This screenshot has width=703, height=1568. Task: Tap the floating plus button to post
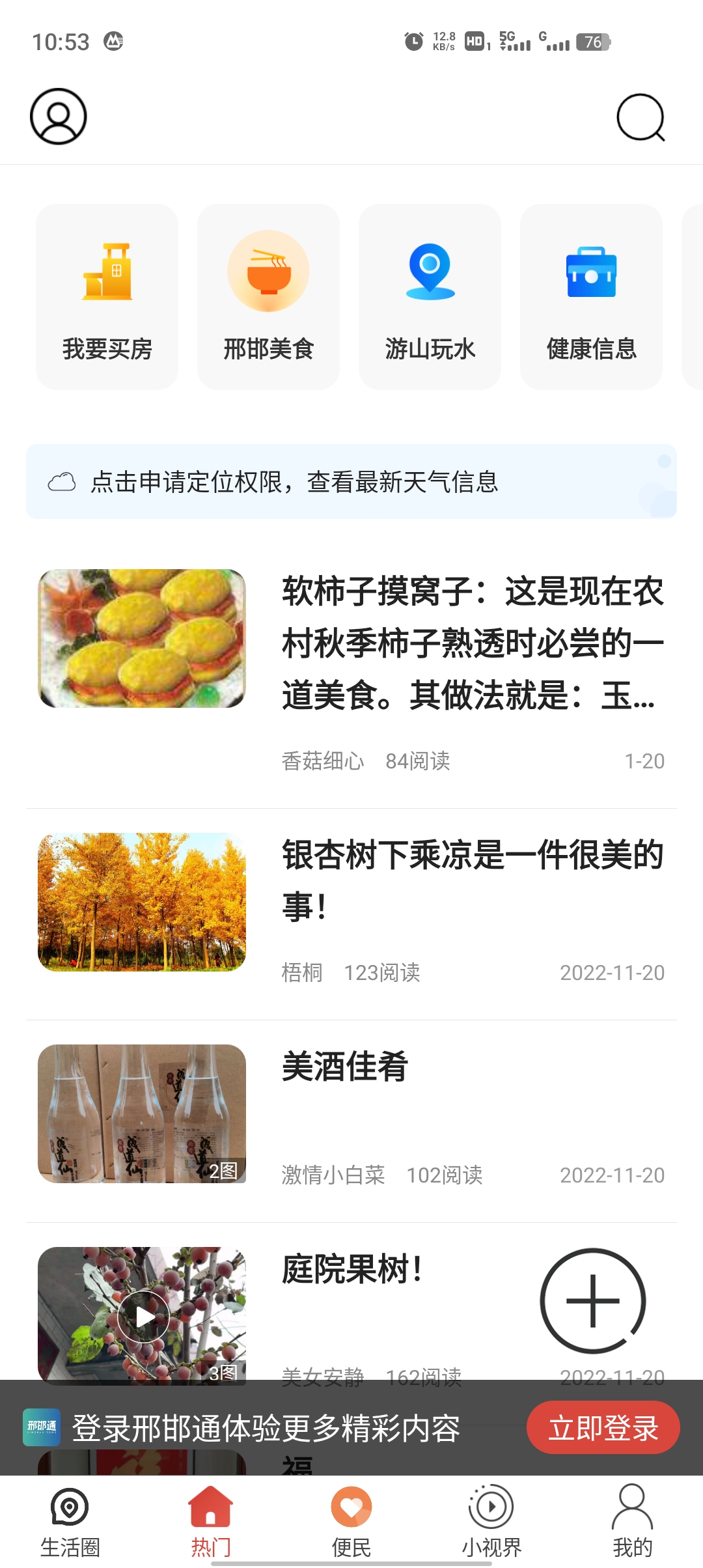coord(592,1301)
